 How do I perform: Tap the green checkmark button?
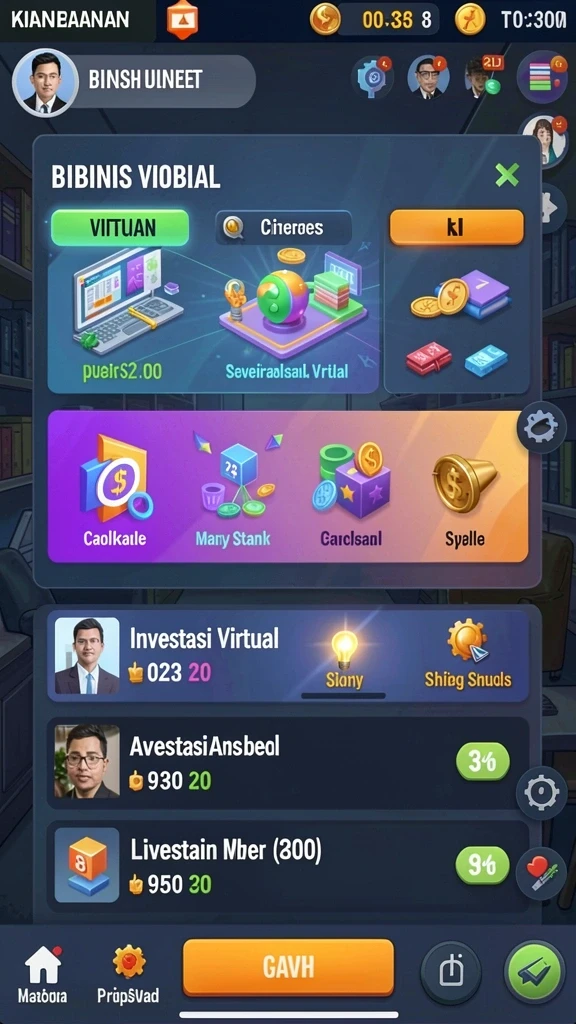coord(535,972)
